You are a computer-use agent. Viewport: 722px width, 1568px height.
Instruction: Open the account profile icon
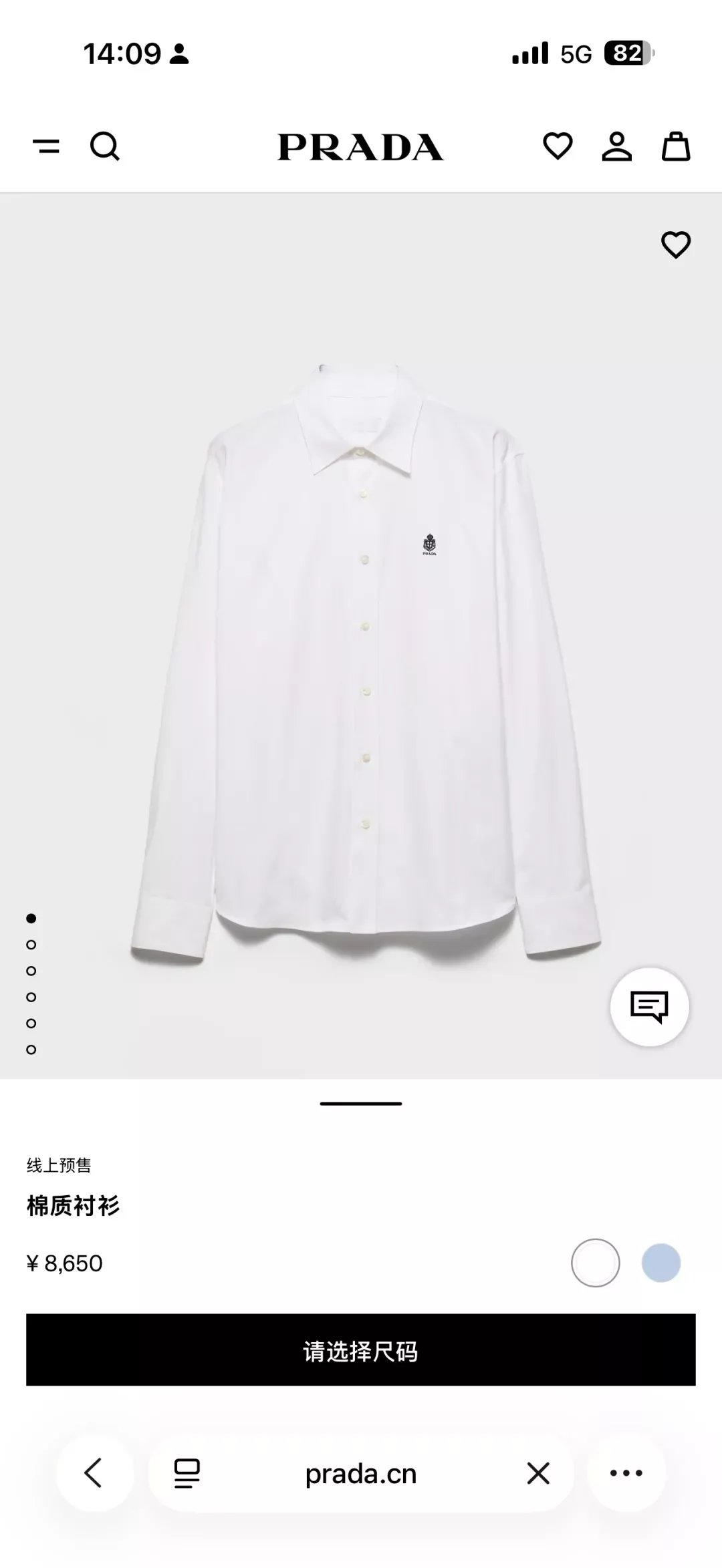coord(616,146)
